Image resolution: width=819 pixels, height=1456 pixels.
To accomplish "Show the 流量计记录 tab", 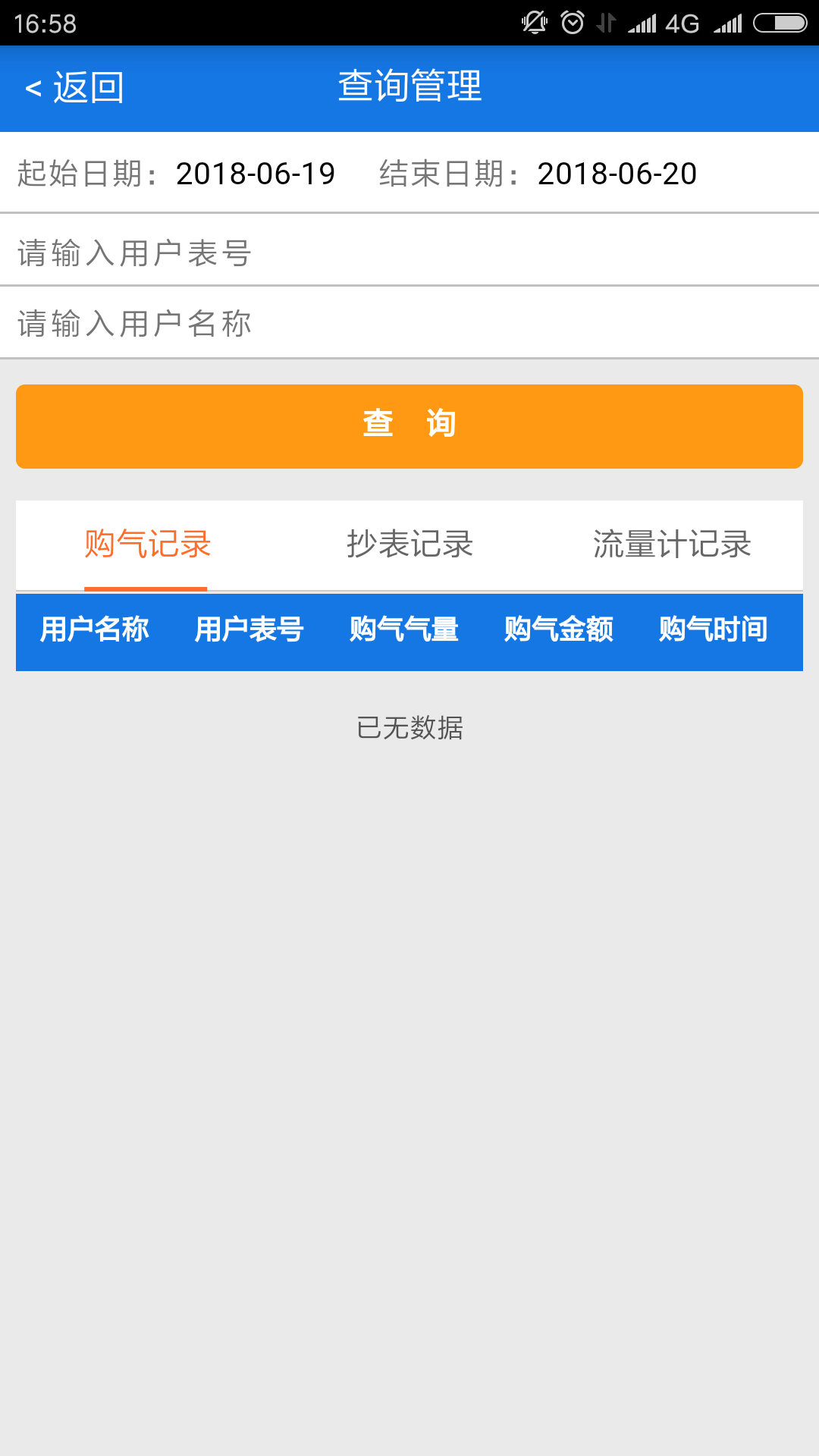I will [x=672, y=544].
